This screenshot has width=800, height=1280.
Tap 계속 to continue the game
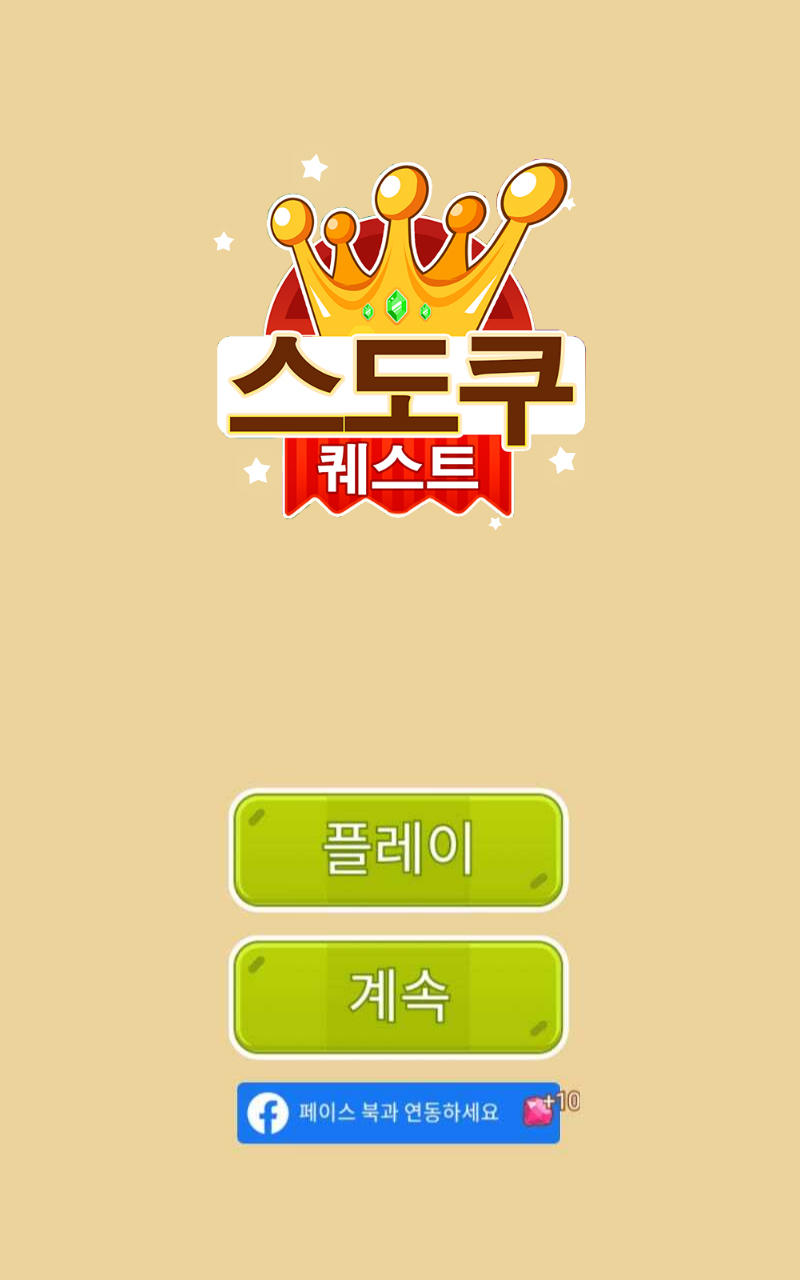click(398, 996)
